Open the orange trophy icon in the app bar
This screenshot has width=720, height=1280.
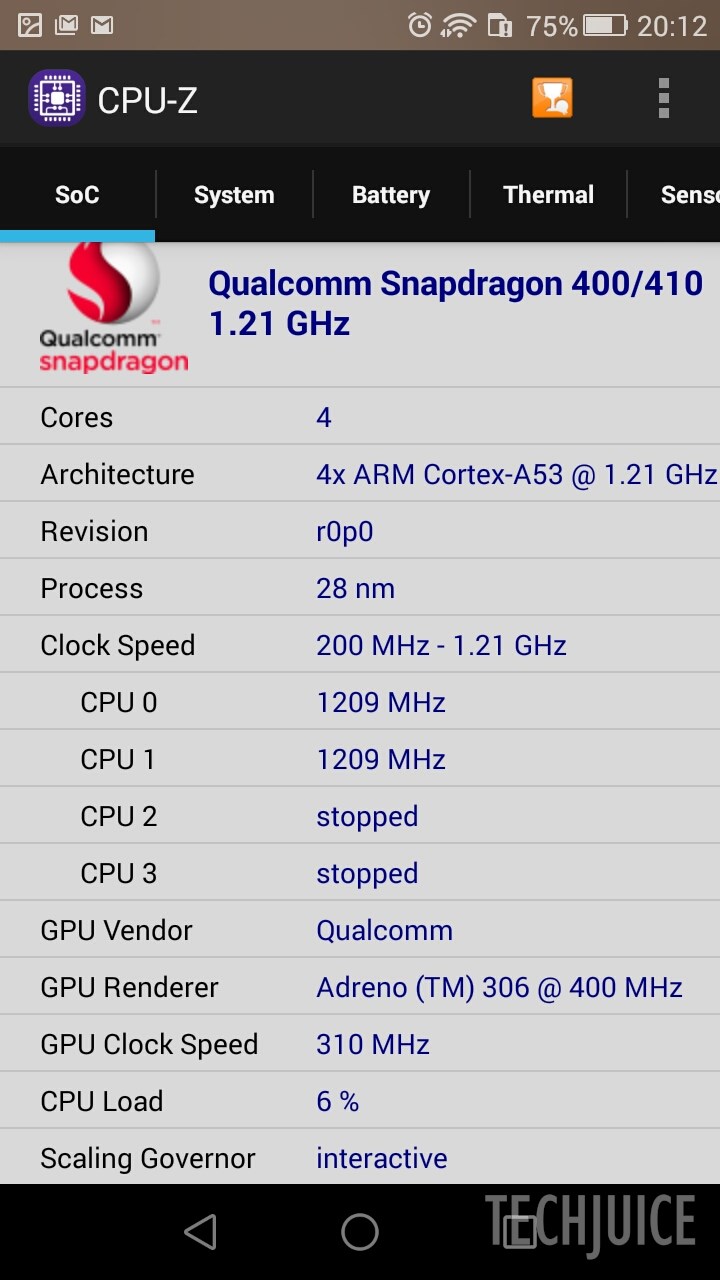coord(552,98)
